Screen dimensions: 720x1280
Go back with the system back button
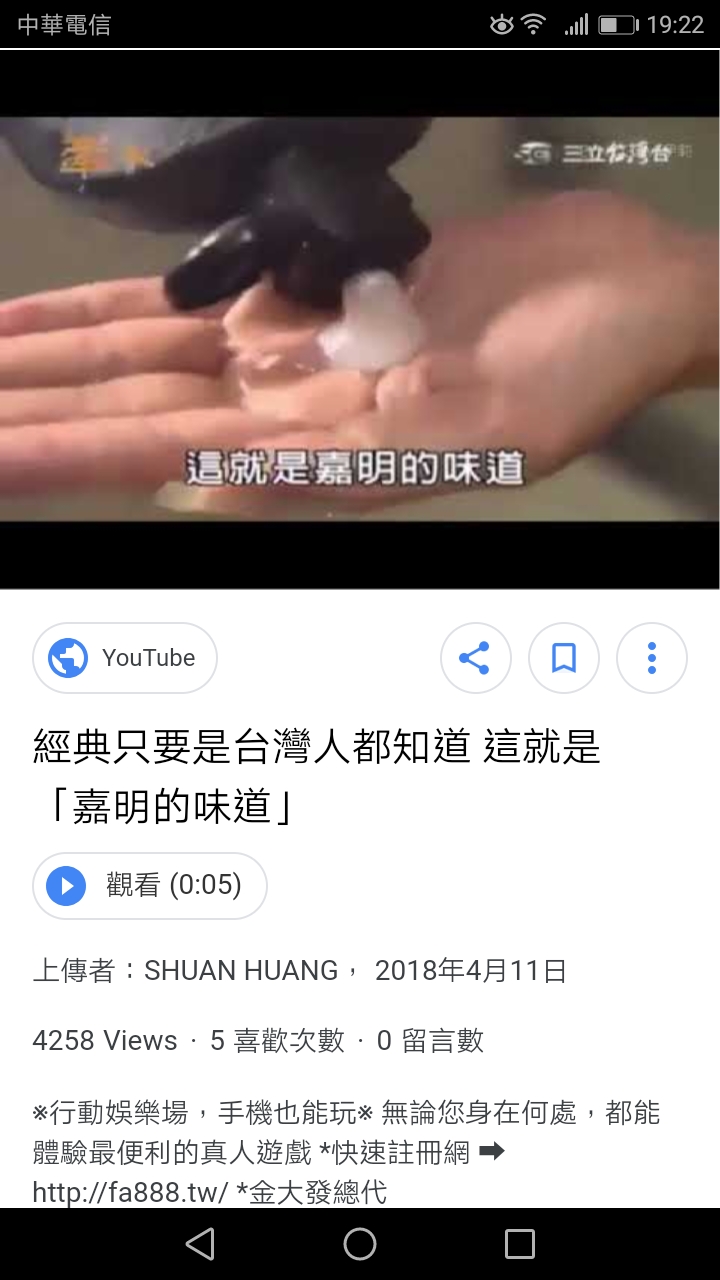200,1244
